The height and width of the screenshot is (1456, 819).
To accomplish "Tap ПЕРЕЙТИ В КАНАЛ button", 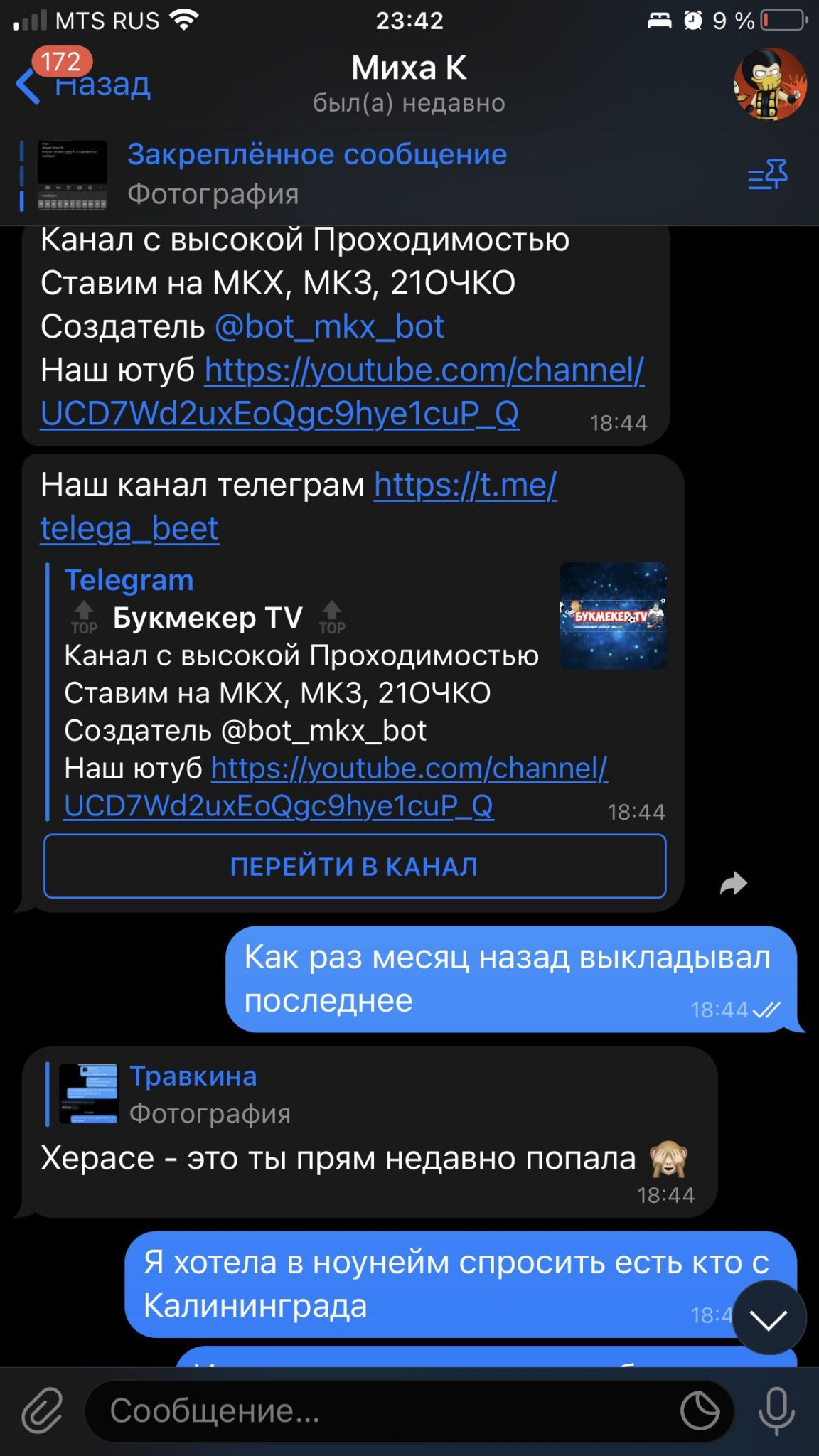I will coord(355,866).
